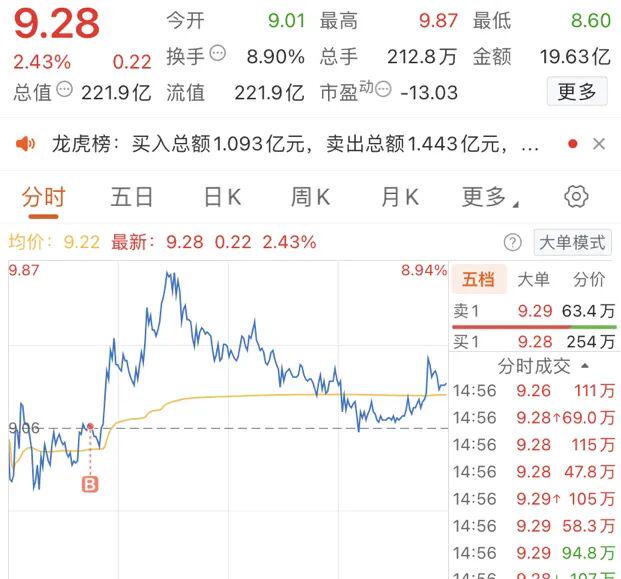
Task: Collapse the 分时成交 list
Action: pyautogui.click(x=583, y=366)
